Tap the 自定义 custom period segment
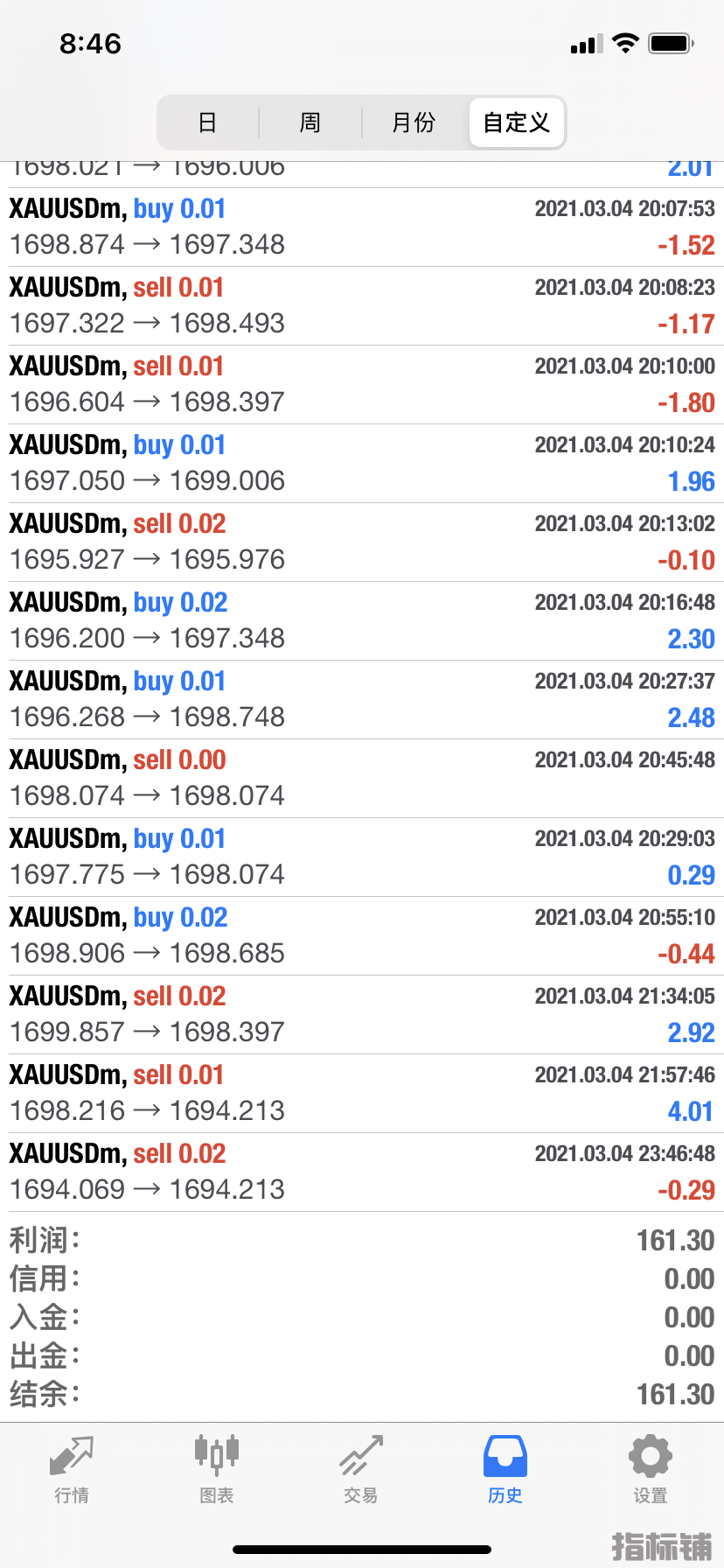The image size is (724, 1568). point(517,122)
